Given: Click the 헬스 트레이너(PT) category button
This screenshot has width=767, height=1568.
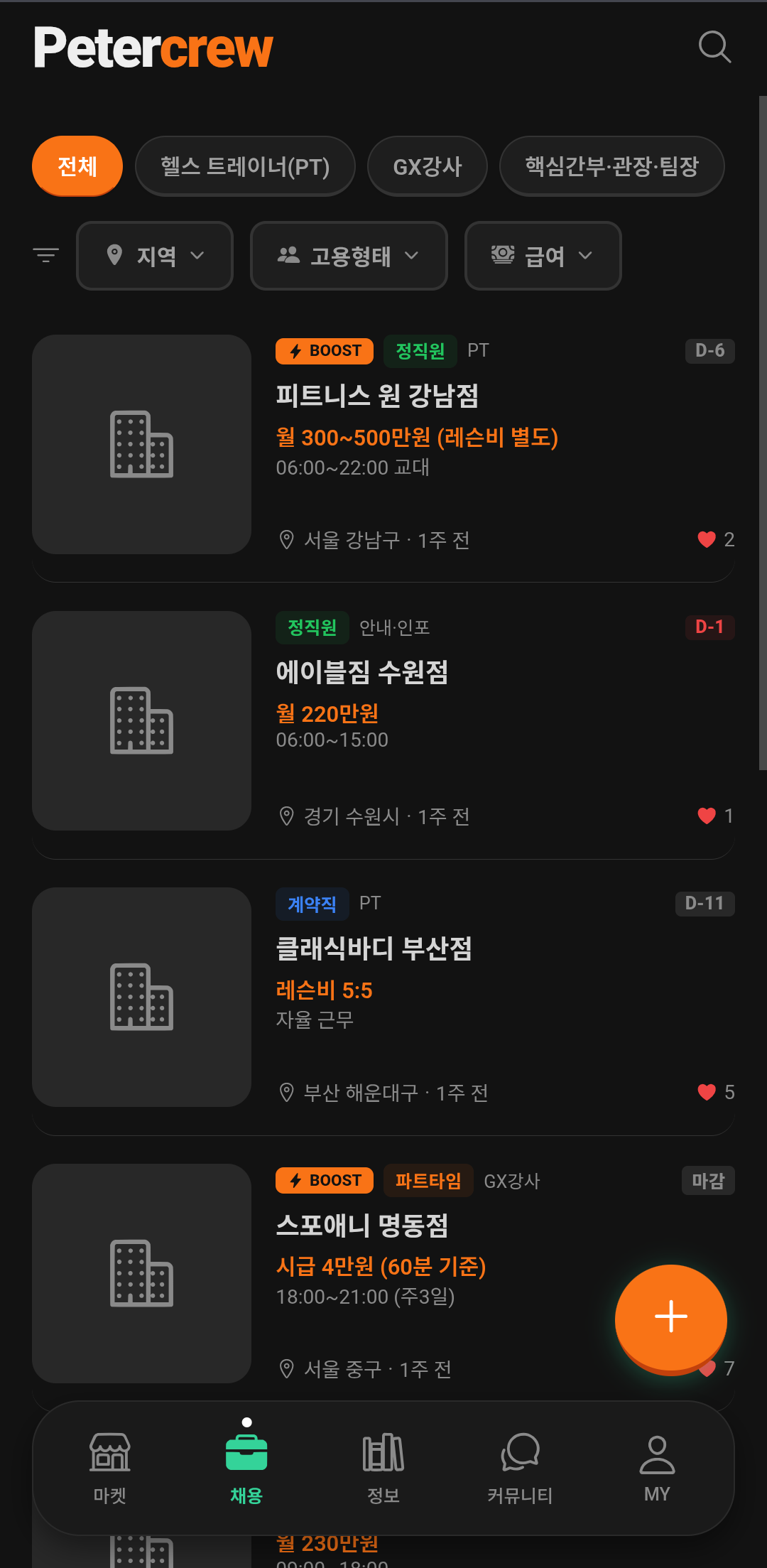Looking at the screenshot, I should [x=245, y=166].
